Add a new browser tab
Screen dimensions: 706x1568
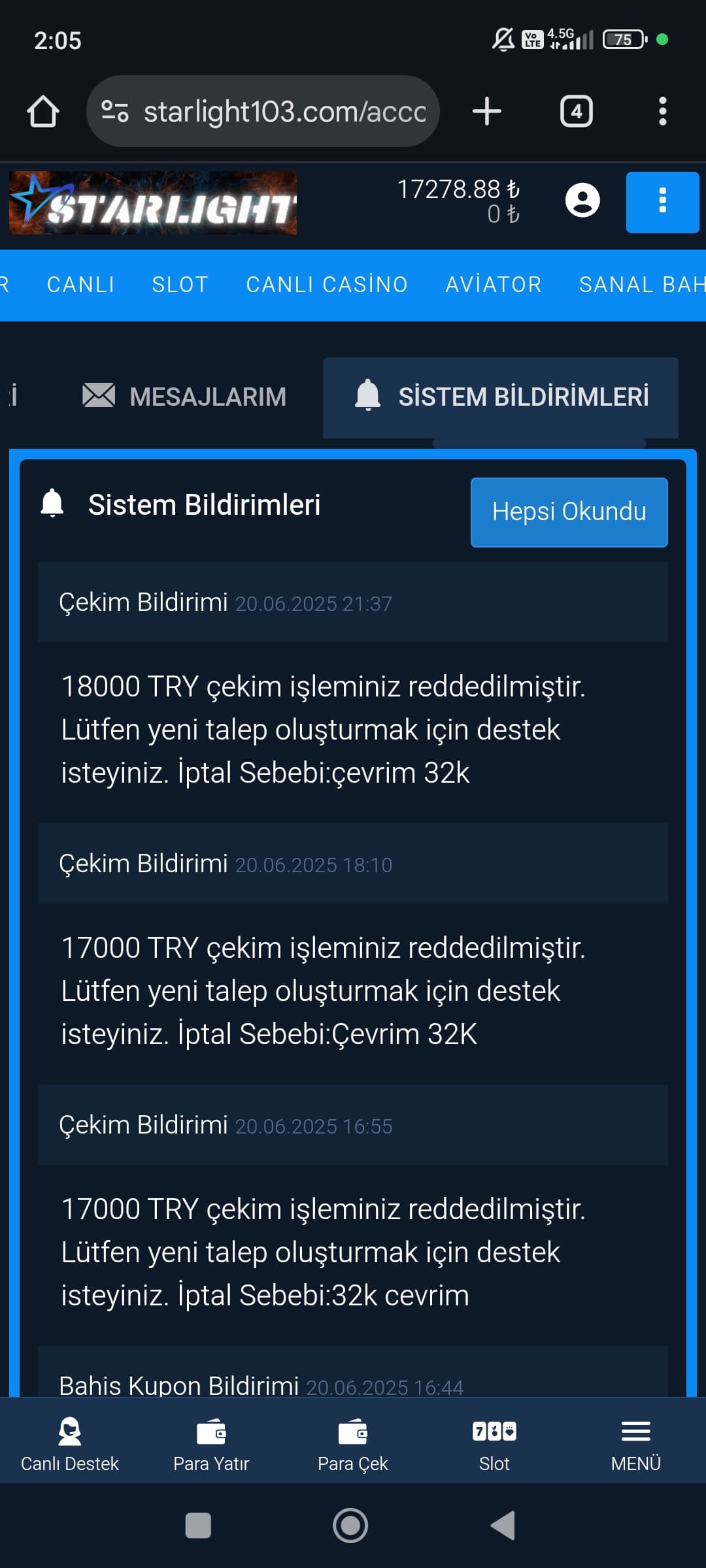pos(487,111)
